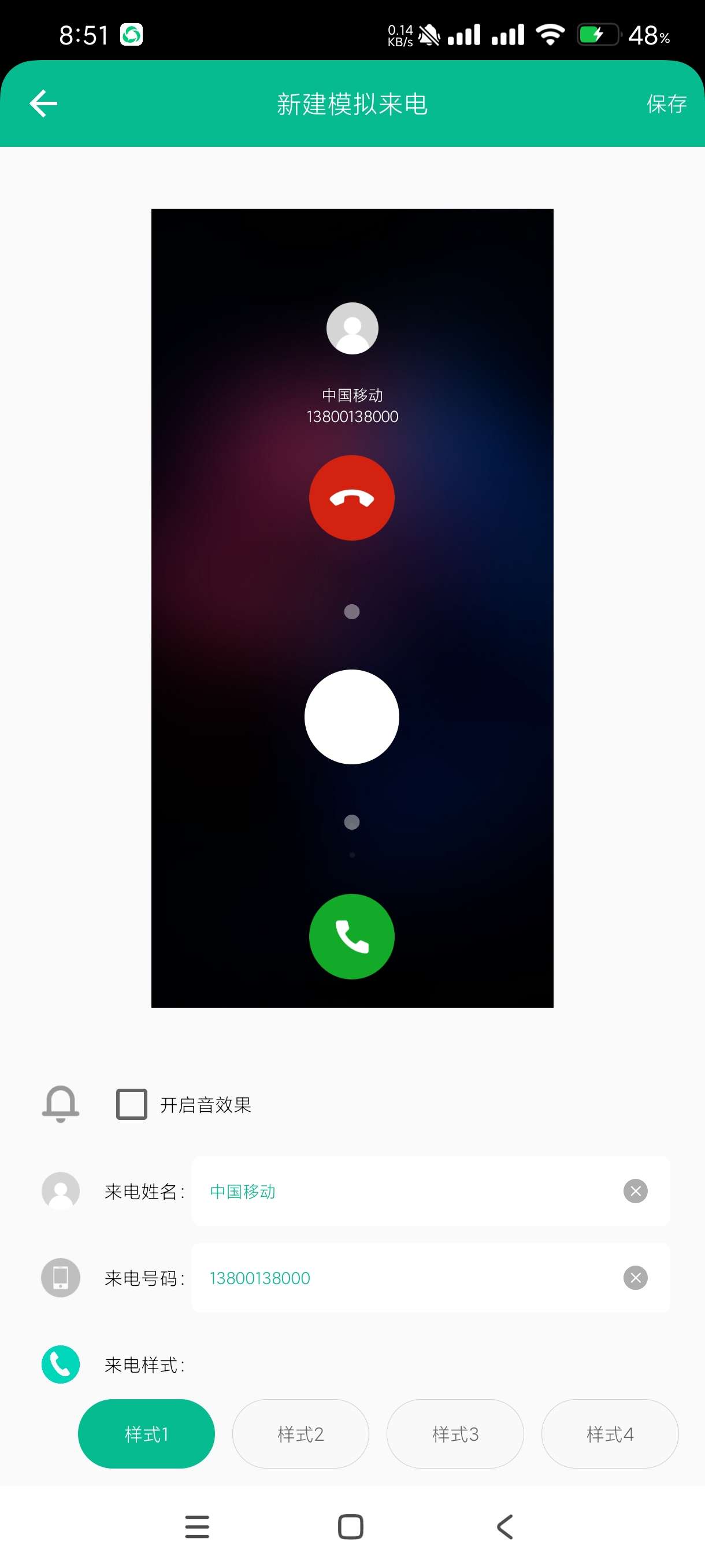Screen dimensions: 705x1568
Task: Clear the 来电号码 field
Action: [x=635, y=1278]
